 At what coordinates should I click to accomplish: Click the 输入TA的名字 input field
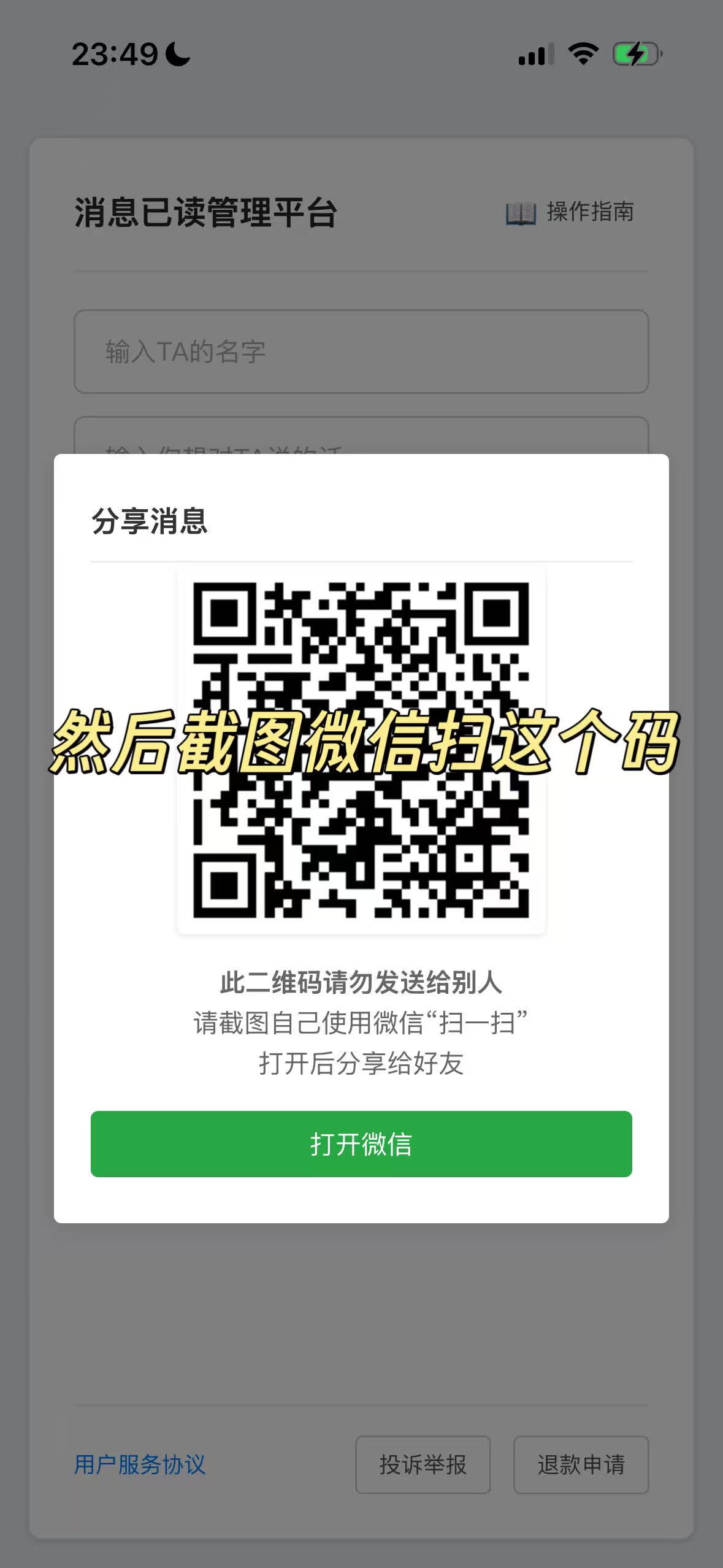click(361, 351)
